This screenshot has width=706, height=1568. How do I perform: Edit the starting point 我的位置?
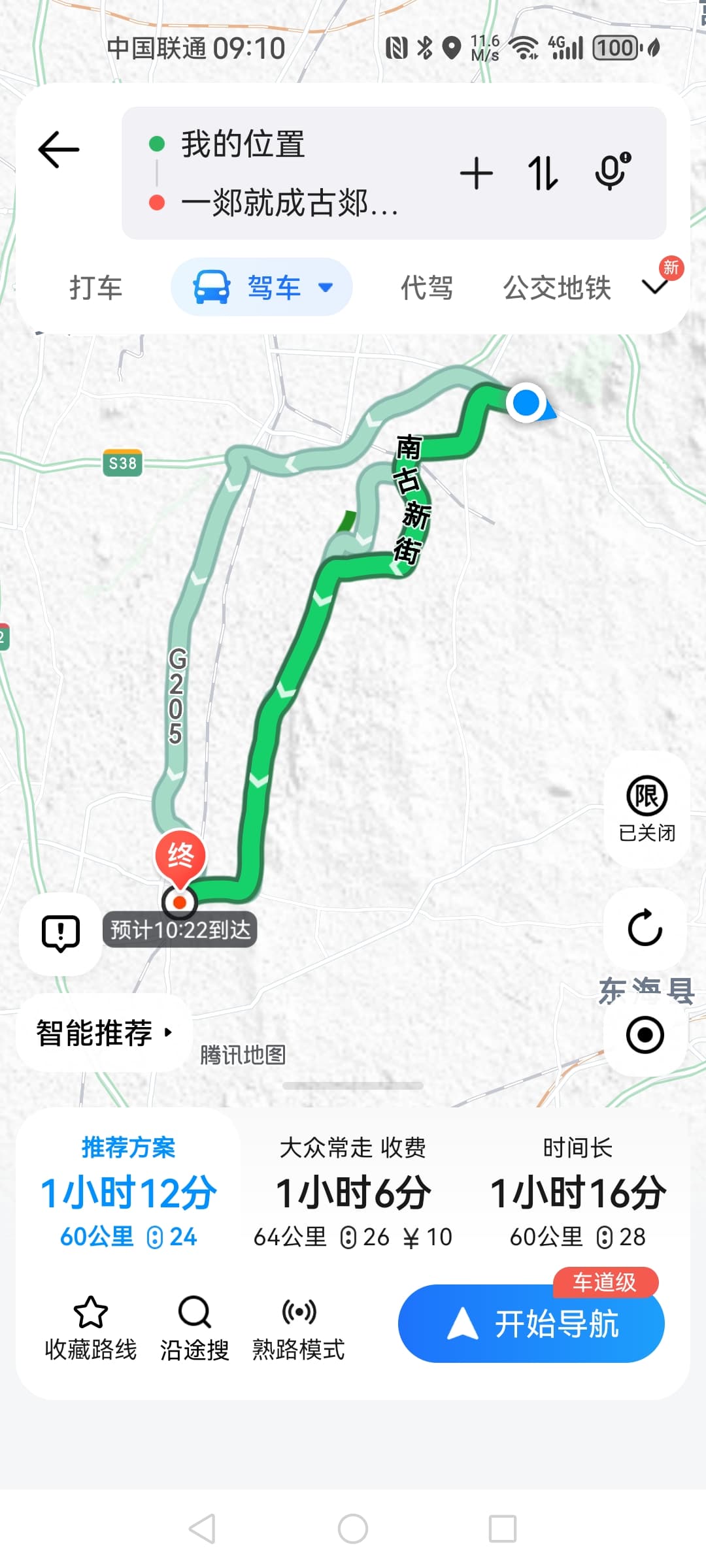tap(243, 144)
